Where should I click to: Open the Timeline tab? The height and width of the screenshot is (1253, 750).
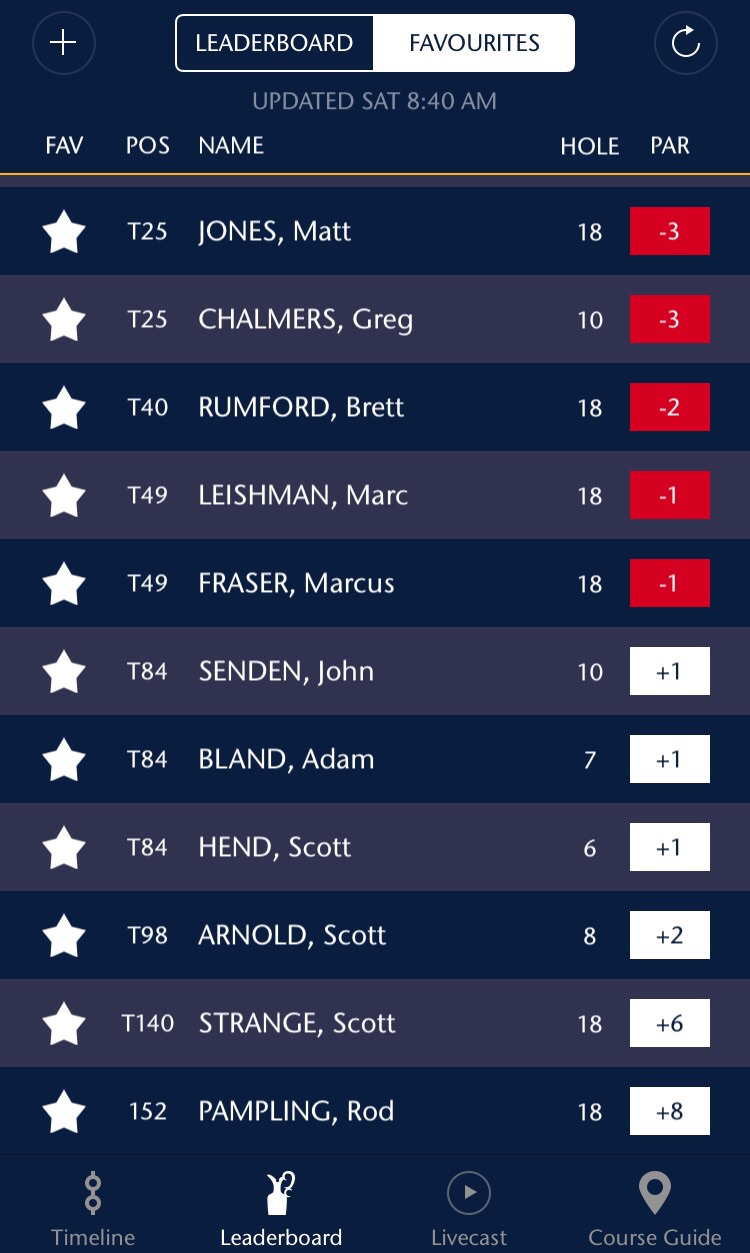93,1208
